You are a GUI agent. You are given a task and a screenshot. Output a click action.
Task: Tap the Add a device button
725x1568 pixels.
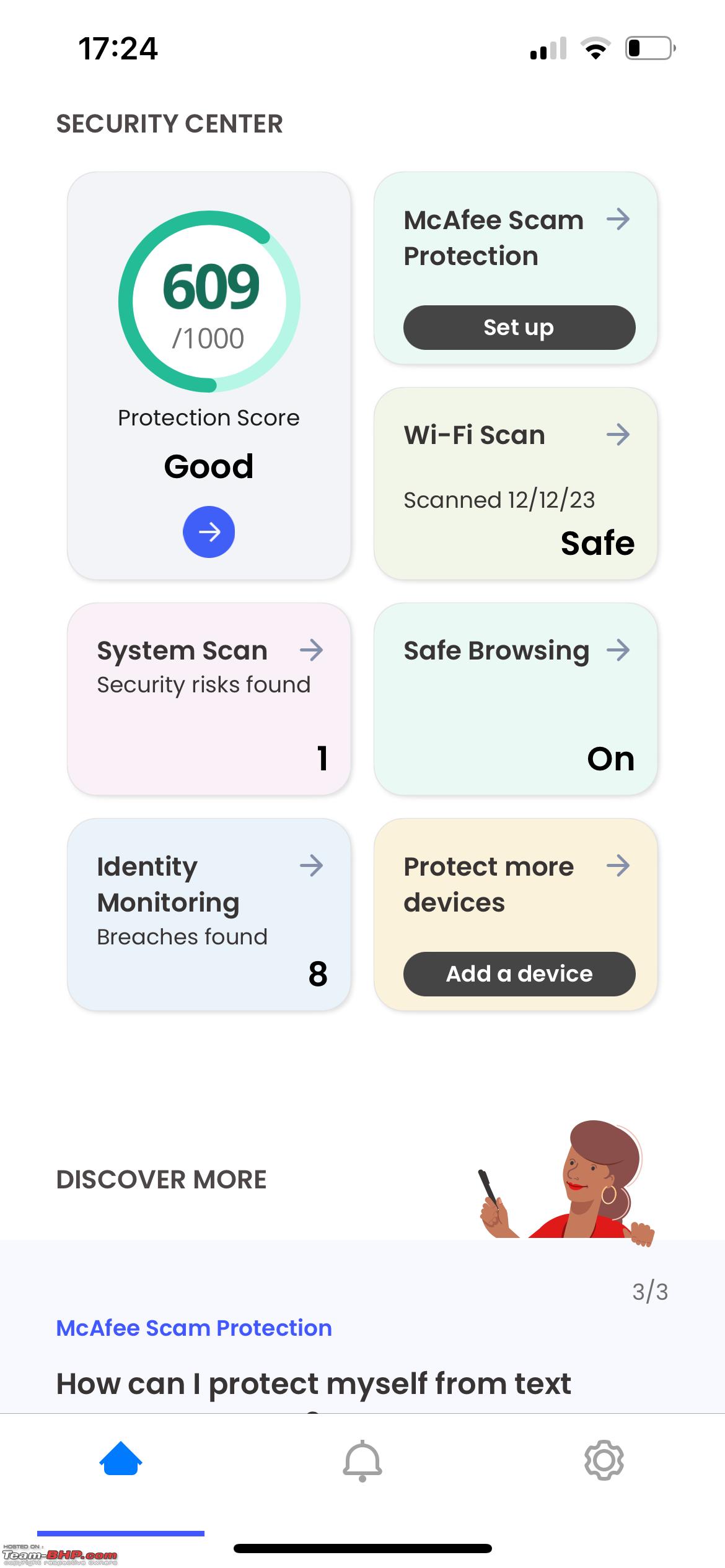519,974
